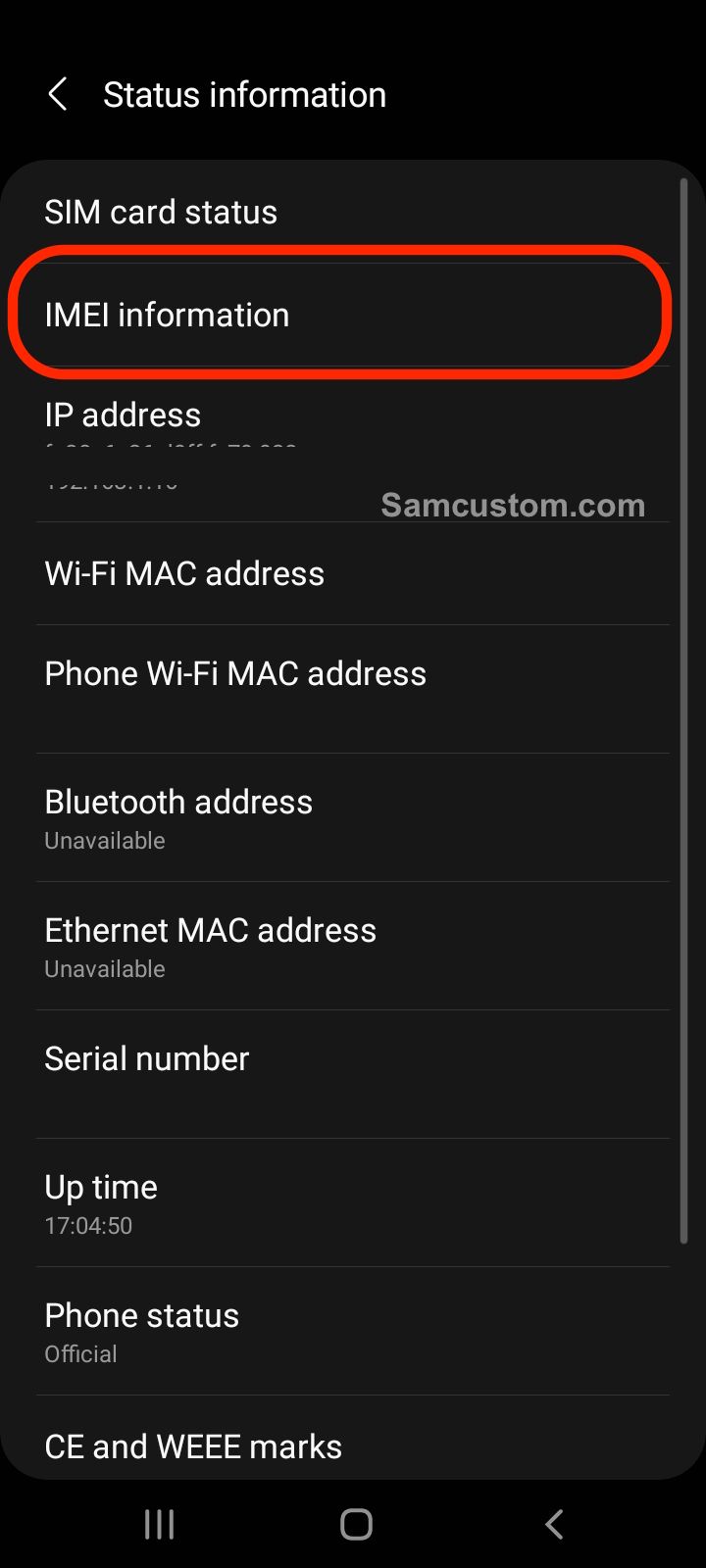Open recent apps from navigation bar
Image resolution: width=706 pixels, height=1568 pixels.
tap(159, 1524)
